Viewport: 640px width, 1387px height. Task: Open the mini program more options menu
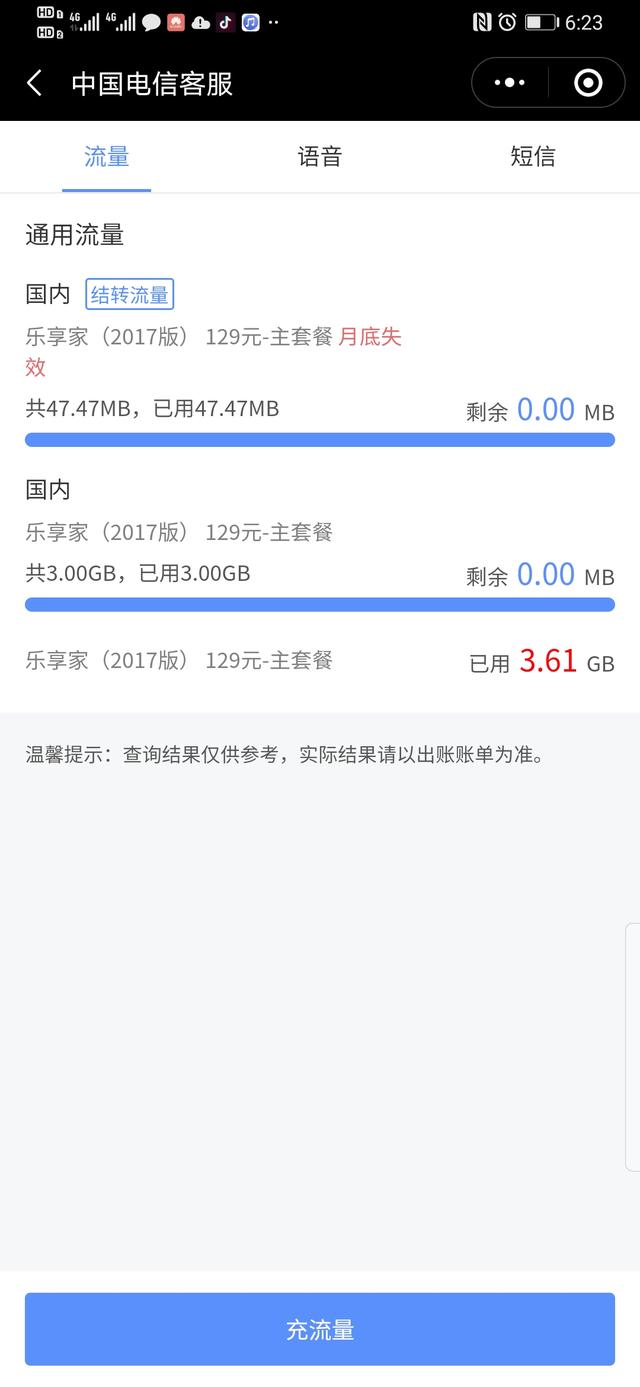(510, 83)
